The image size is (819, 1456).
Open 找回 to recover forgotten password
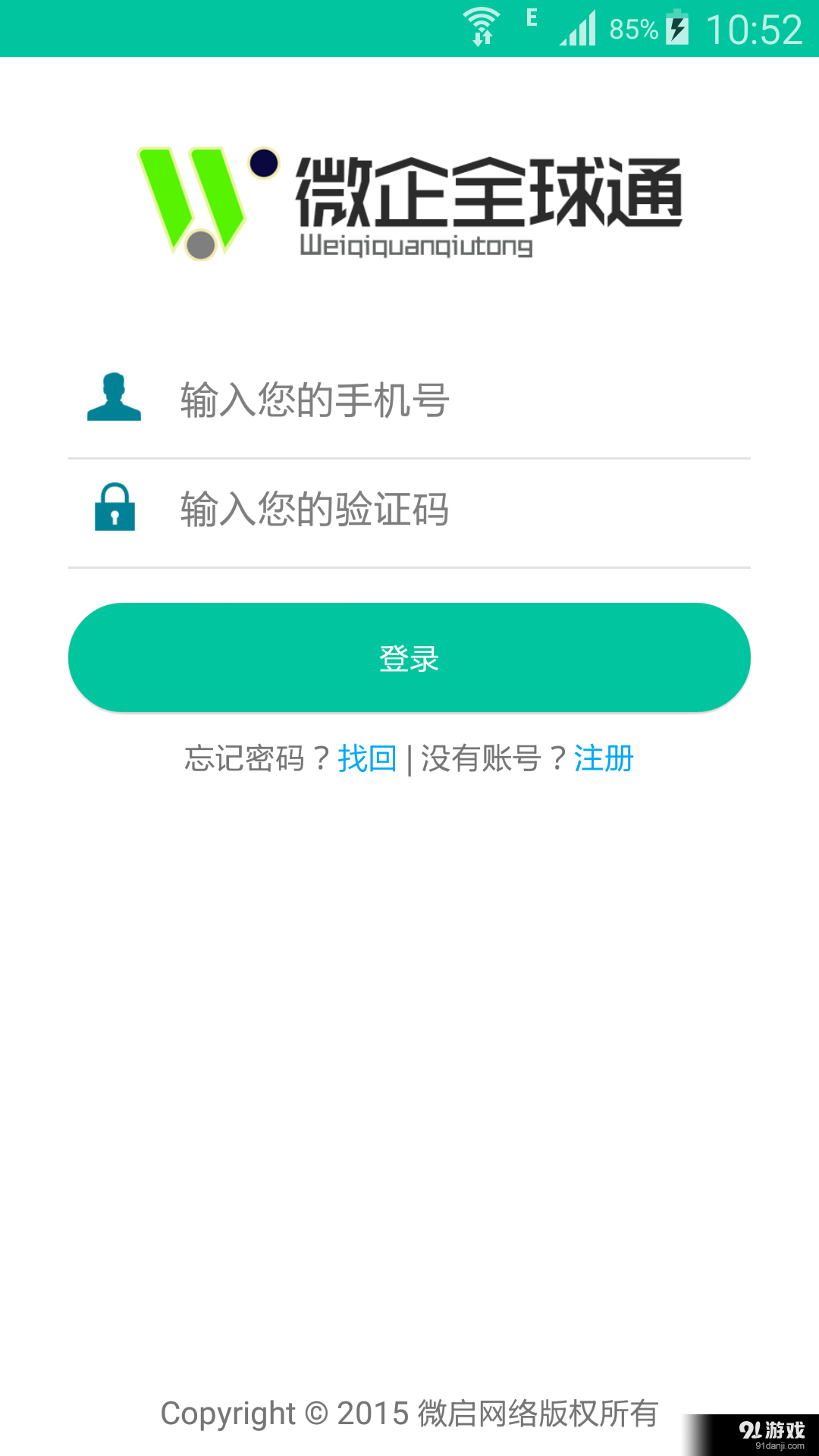coord(367,758)
